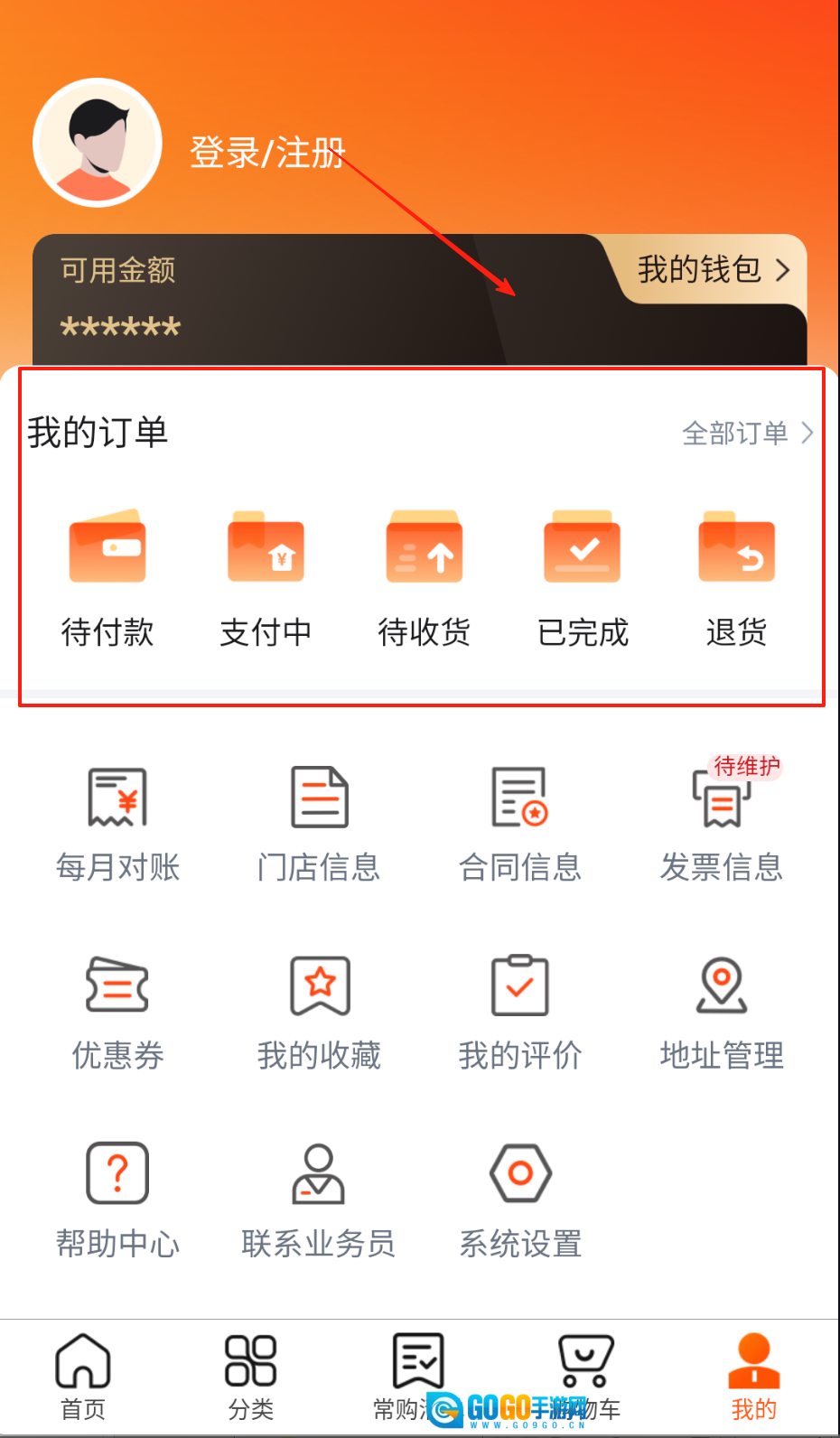This screenshot has width=840, height=1438.
Task: Open 帮助中心 help center
Action: point(117,1200)
